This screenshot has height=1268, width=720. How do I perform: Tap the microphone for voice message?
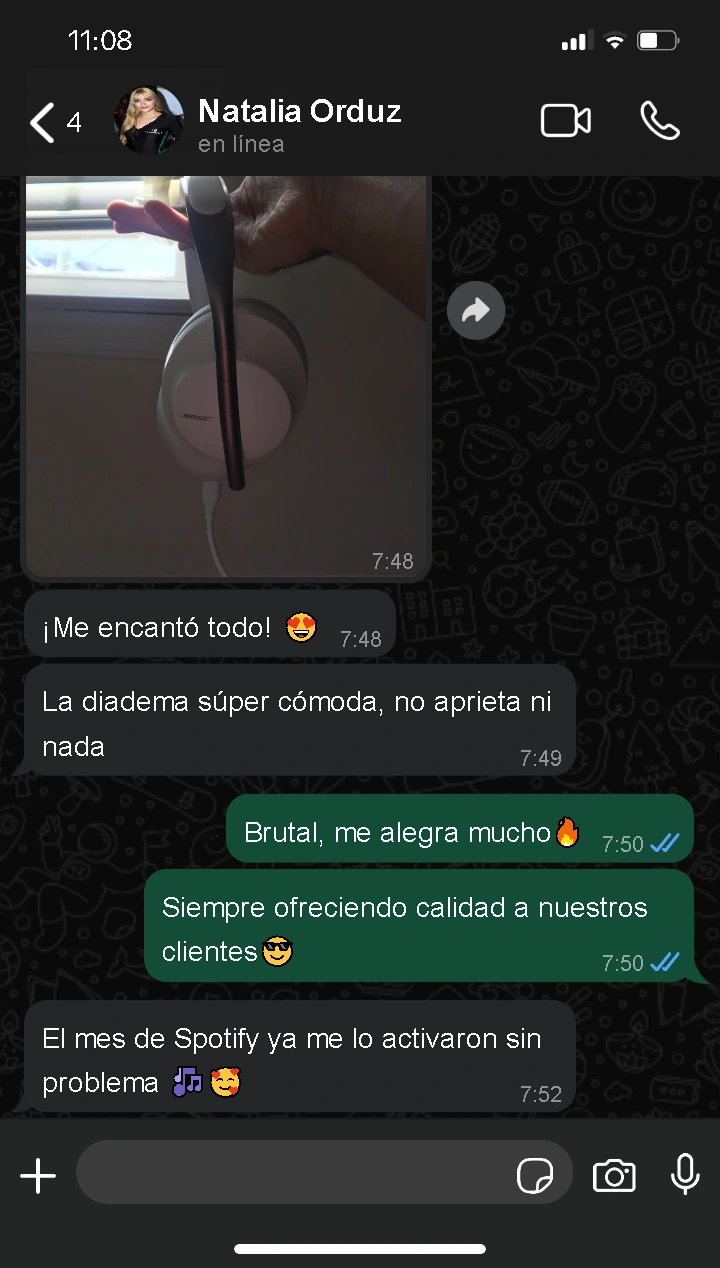pos(685,1175)
